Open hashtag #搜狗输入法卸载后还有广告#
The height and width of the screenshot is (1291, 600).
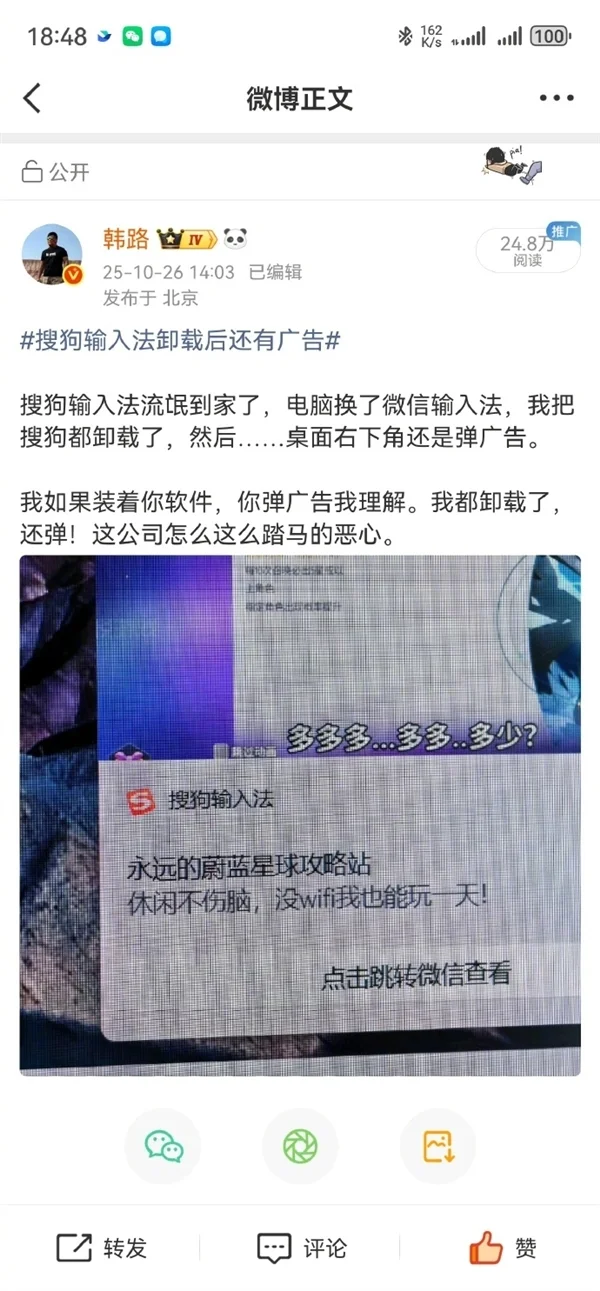click(180, 340)
